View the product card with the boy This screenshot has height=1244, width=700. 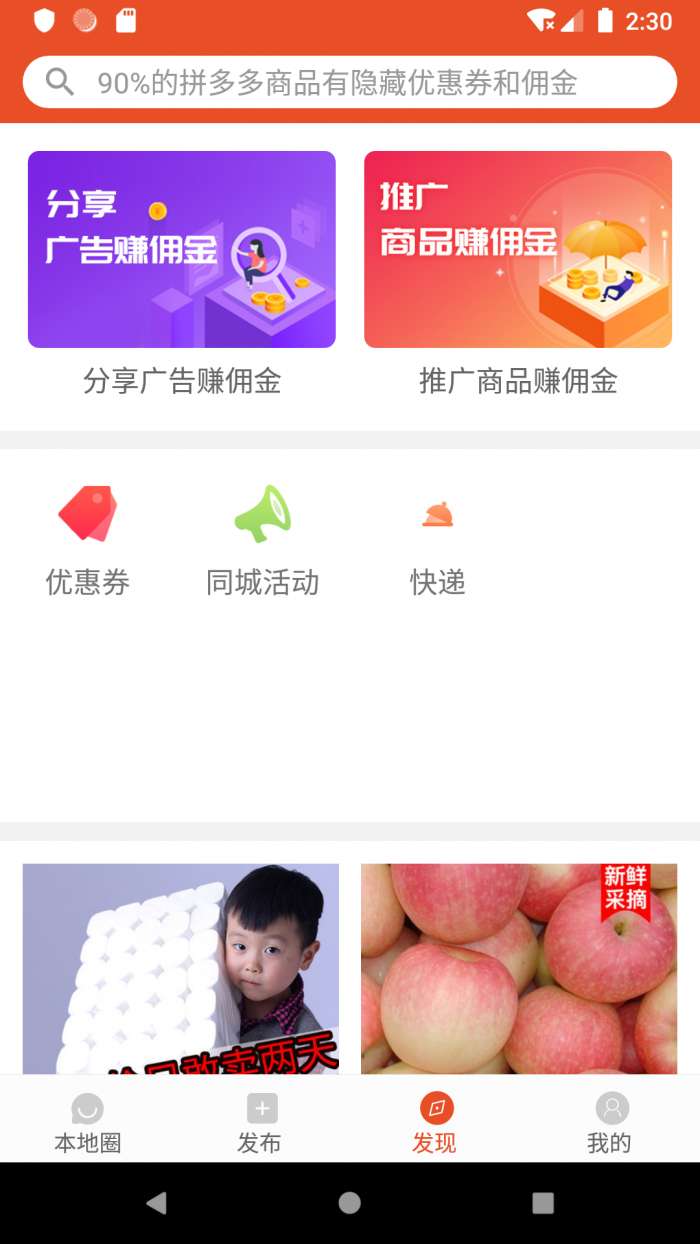(181, 968)
